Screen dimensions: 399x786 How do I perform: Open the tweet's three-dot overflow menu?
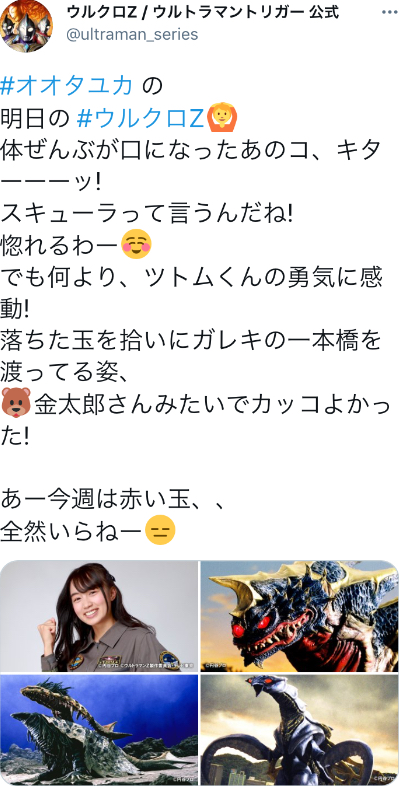(x=389, y=12)
